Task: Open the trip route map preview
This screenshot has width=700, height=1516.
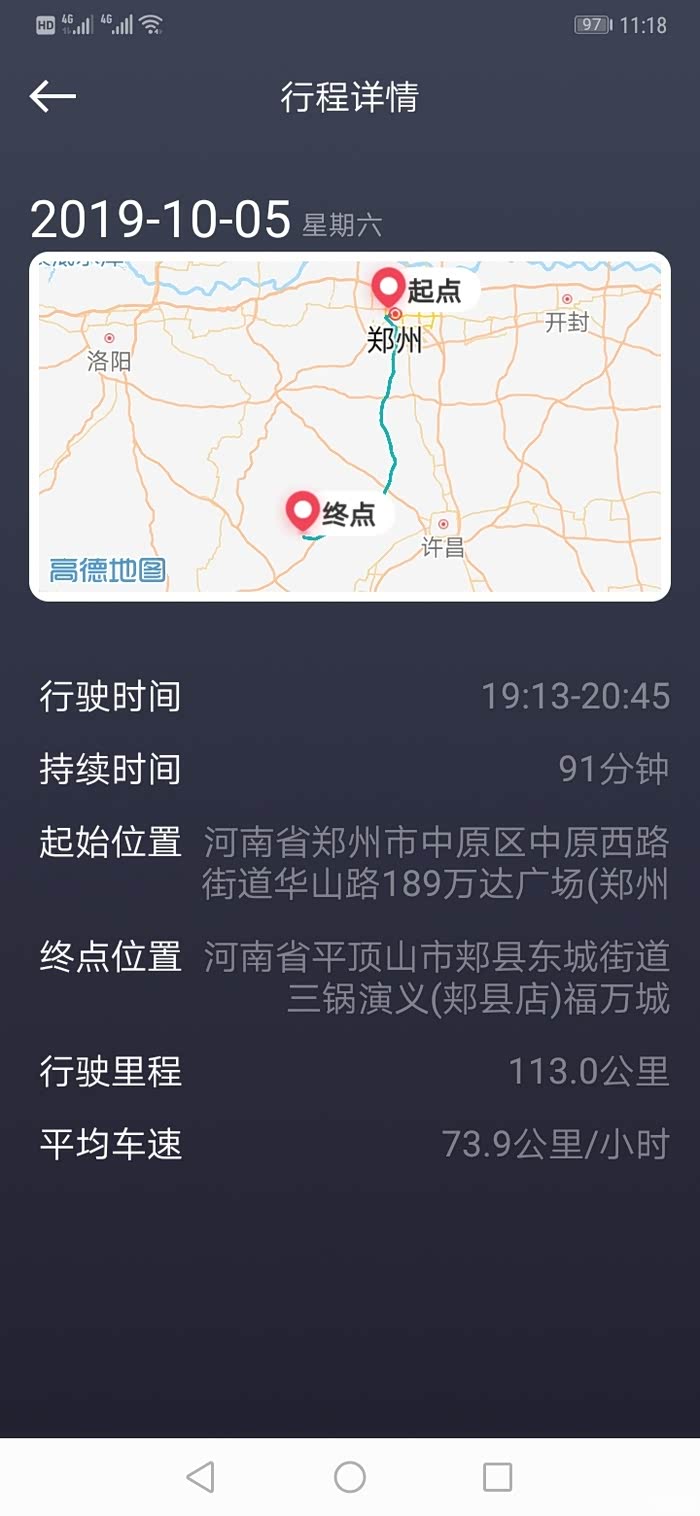Action: [350, 427]
